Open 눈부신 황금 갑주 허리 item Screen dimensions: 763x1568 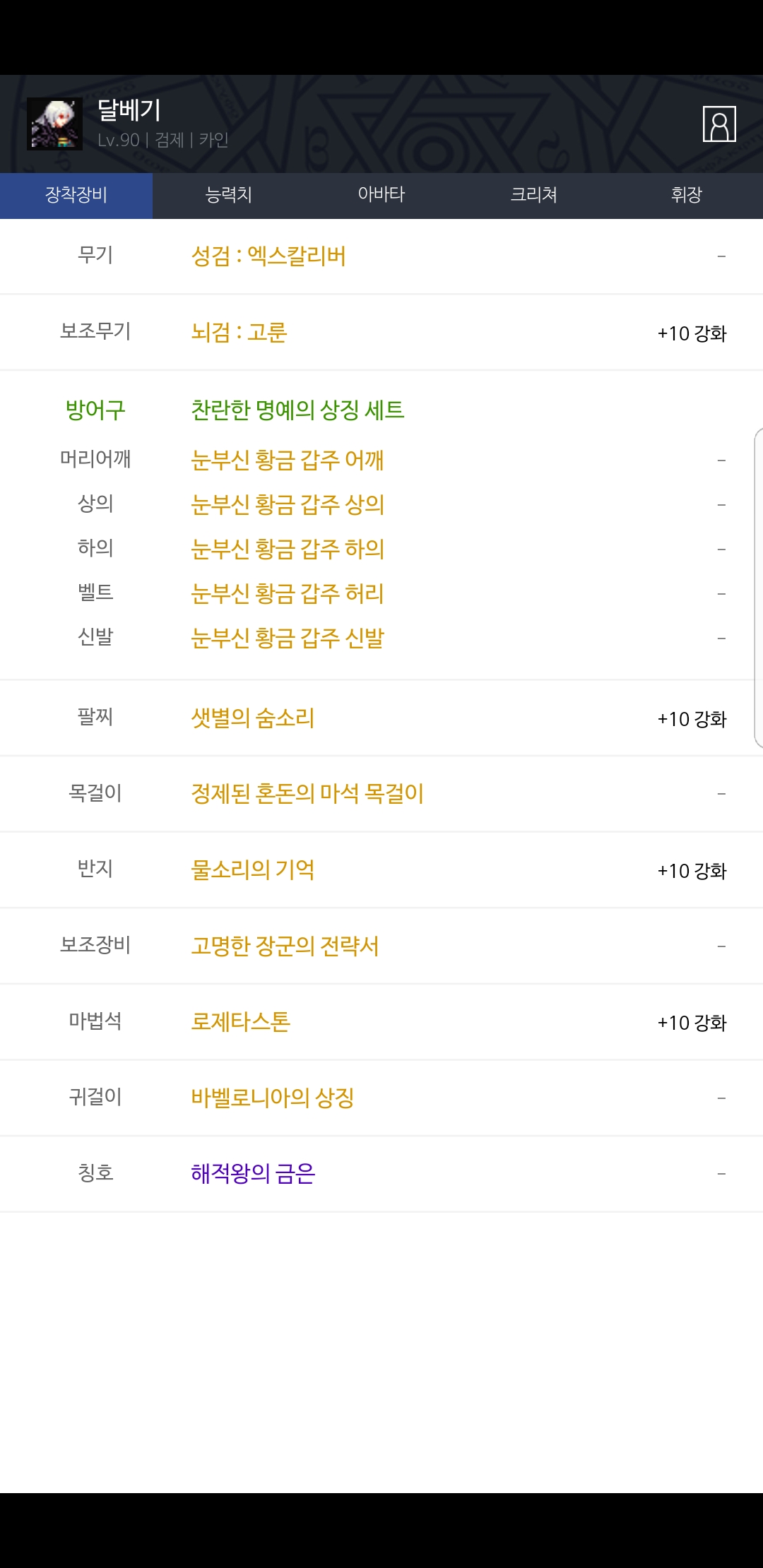point(288,593)
